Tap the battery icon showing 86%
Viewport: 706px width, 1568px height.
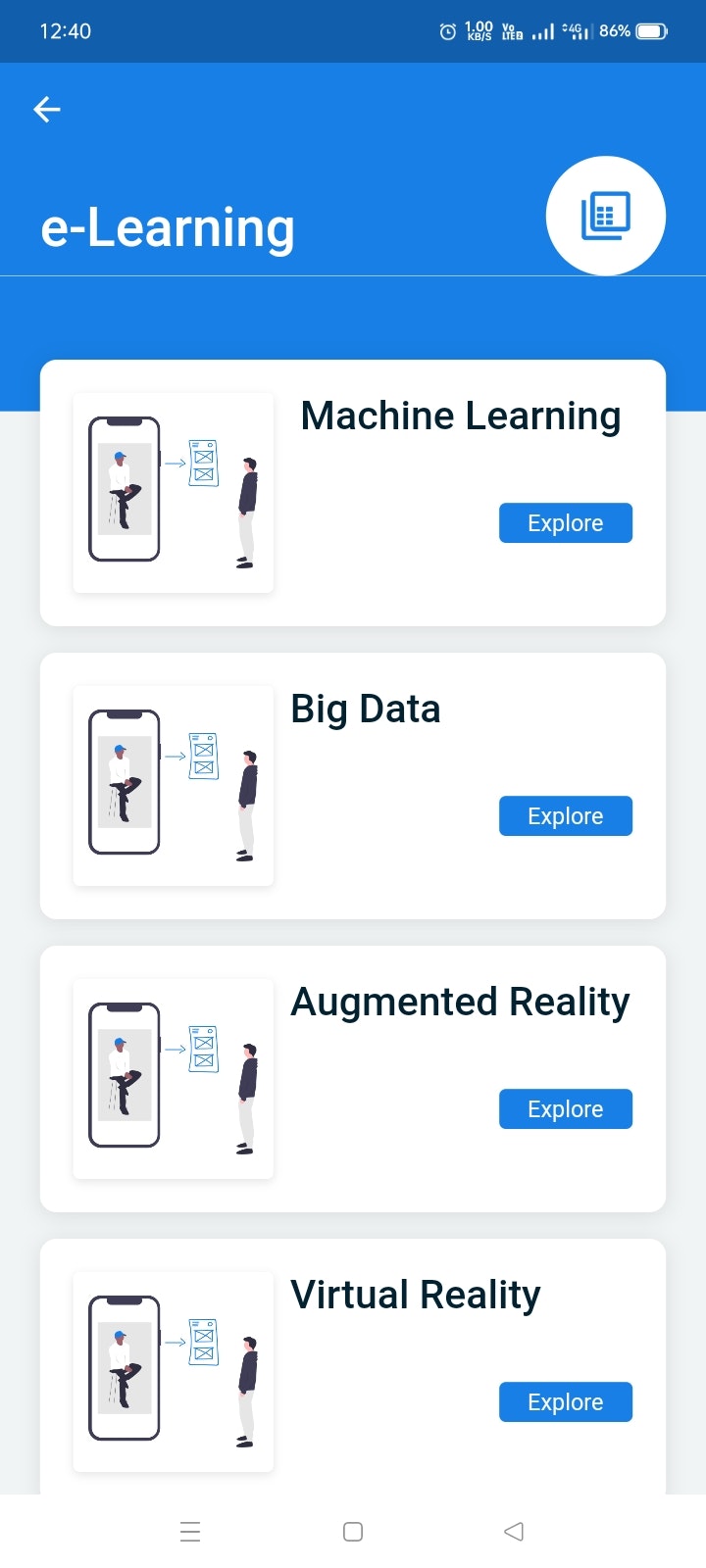pyautogui.click(x=651, y=30)
